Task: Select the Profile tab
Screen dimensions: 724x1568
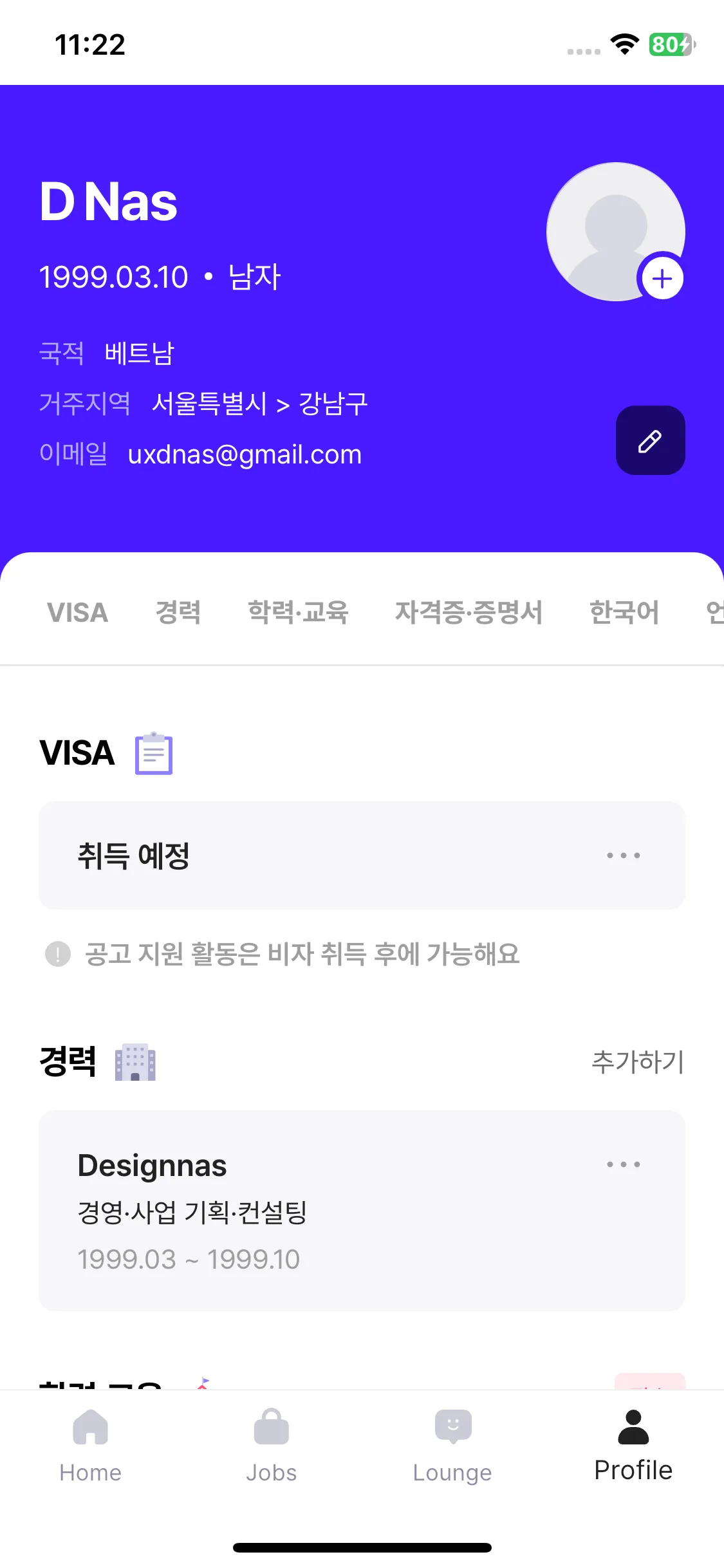Action: 633,1445
